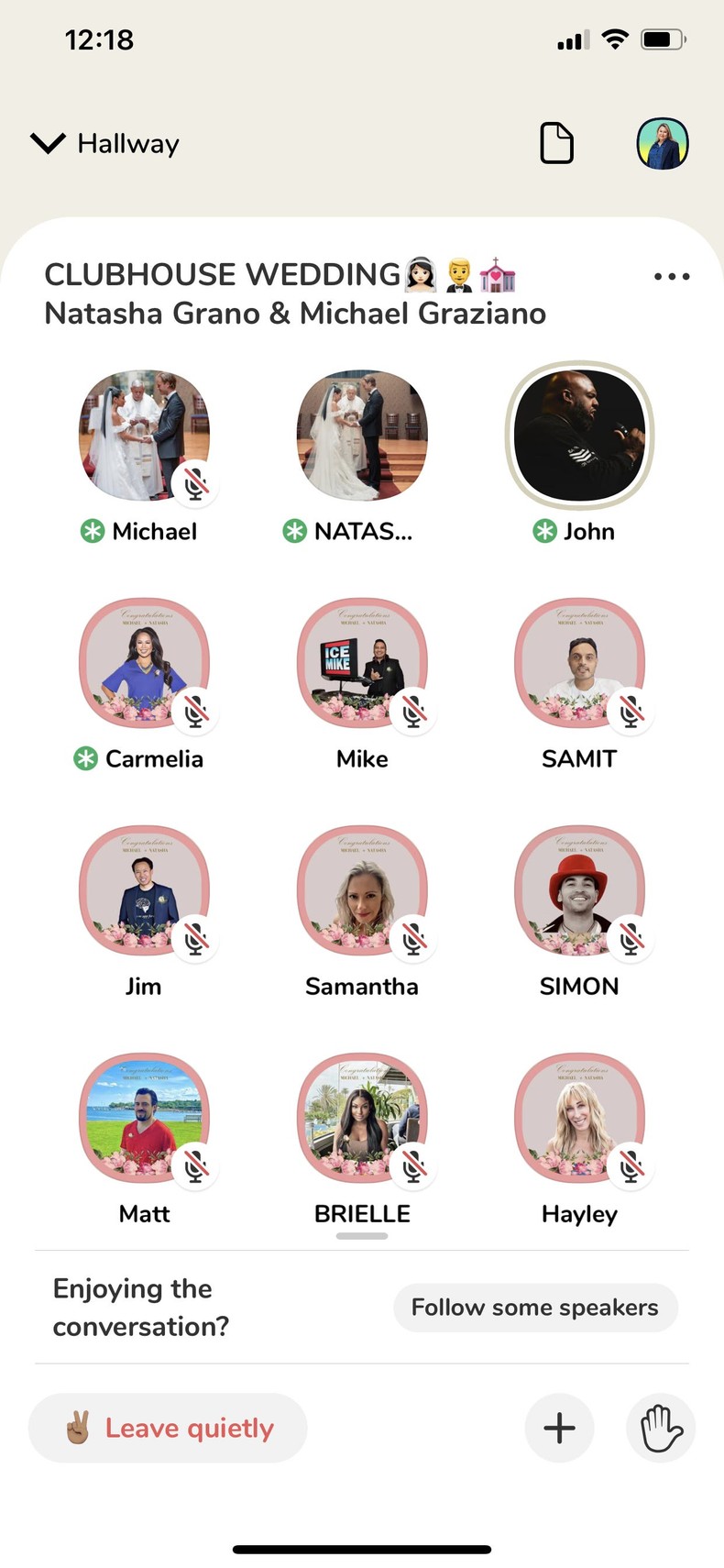Viewport: 724px width, 1568px height.
Task: View Michael's speaker profile
Action: (144, 436)
